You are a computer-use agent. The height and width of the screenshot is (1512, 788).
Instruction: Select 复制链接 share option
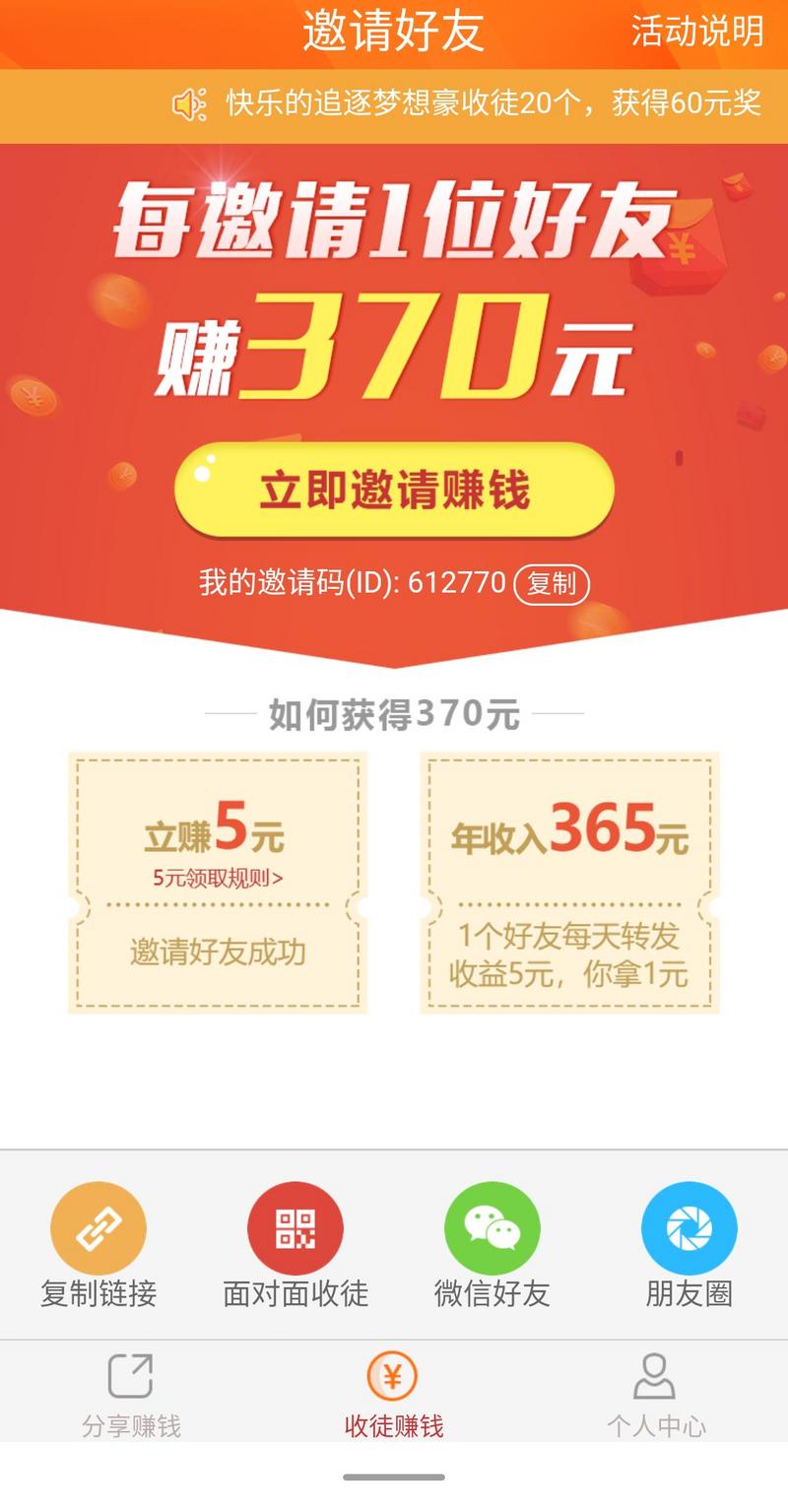point(98,1245)
